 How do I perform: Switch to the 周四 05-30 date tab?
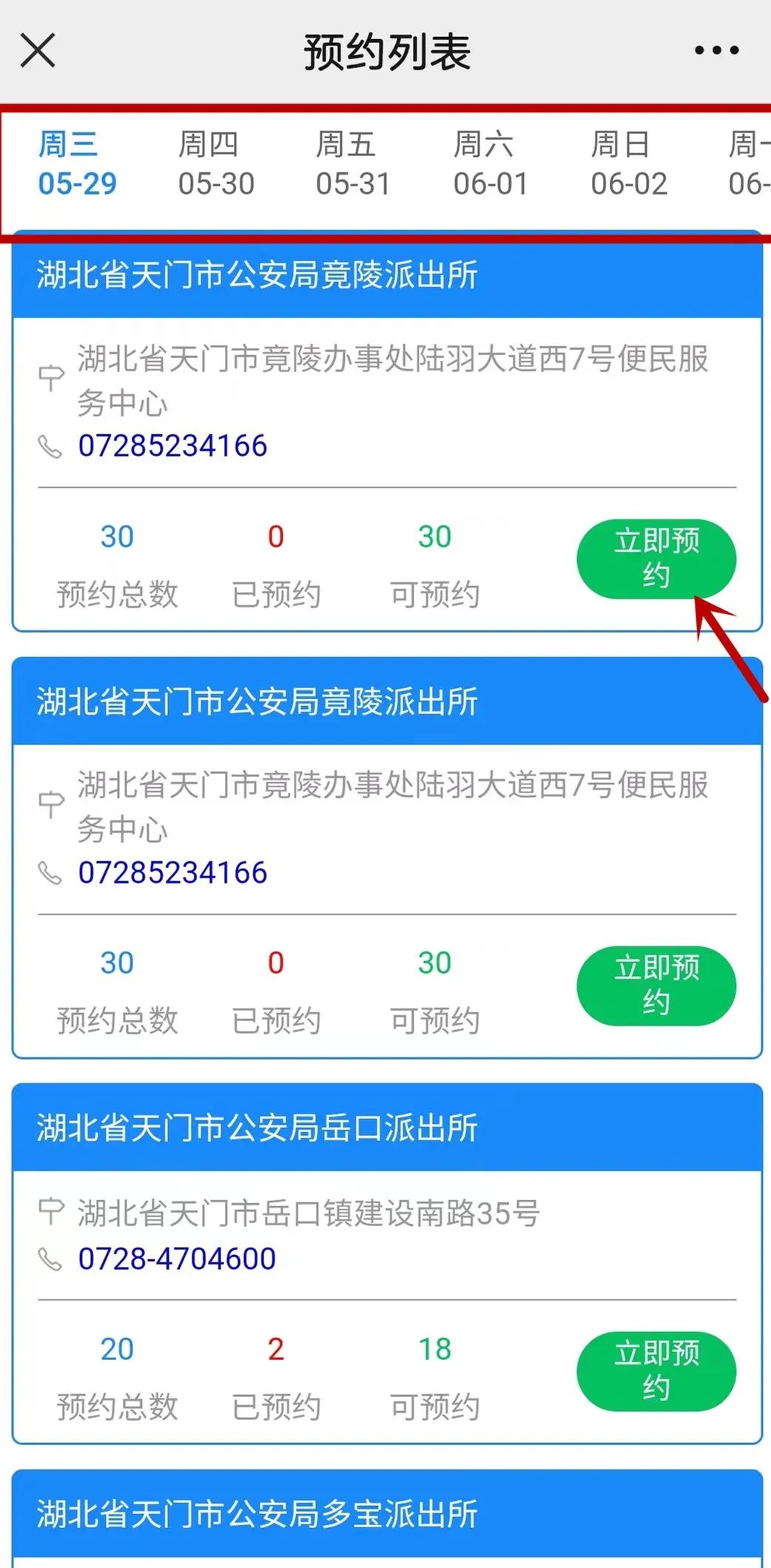[215, 164]
